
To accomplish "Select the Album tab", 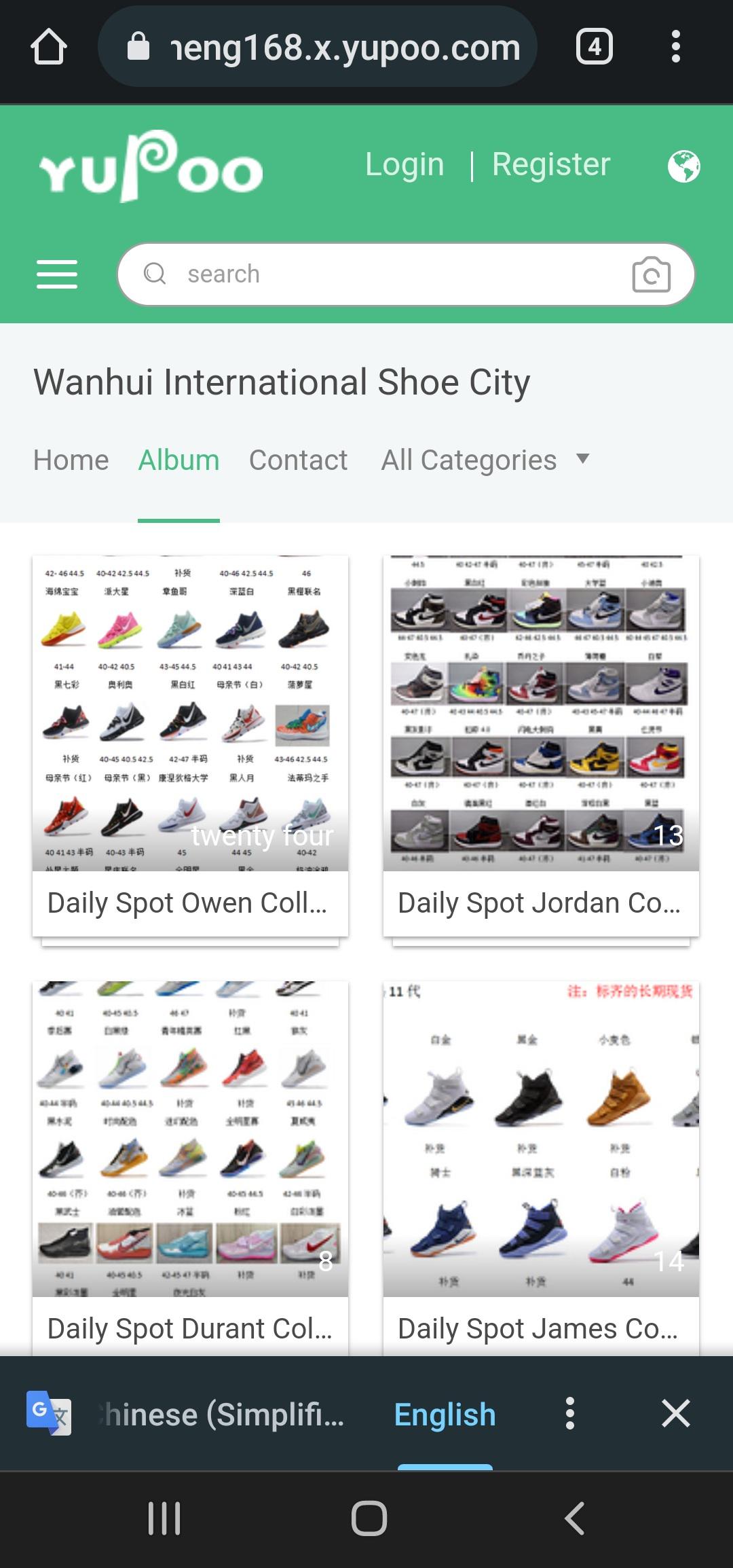I will click(x=179, y=460).
